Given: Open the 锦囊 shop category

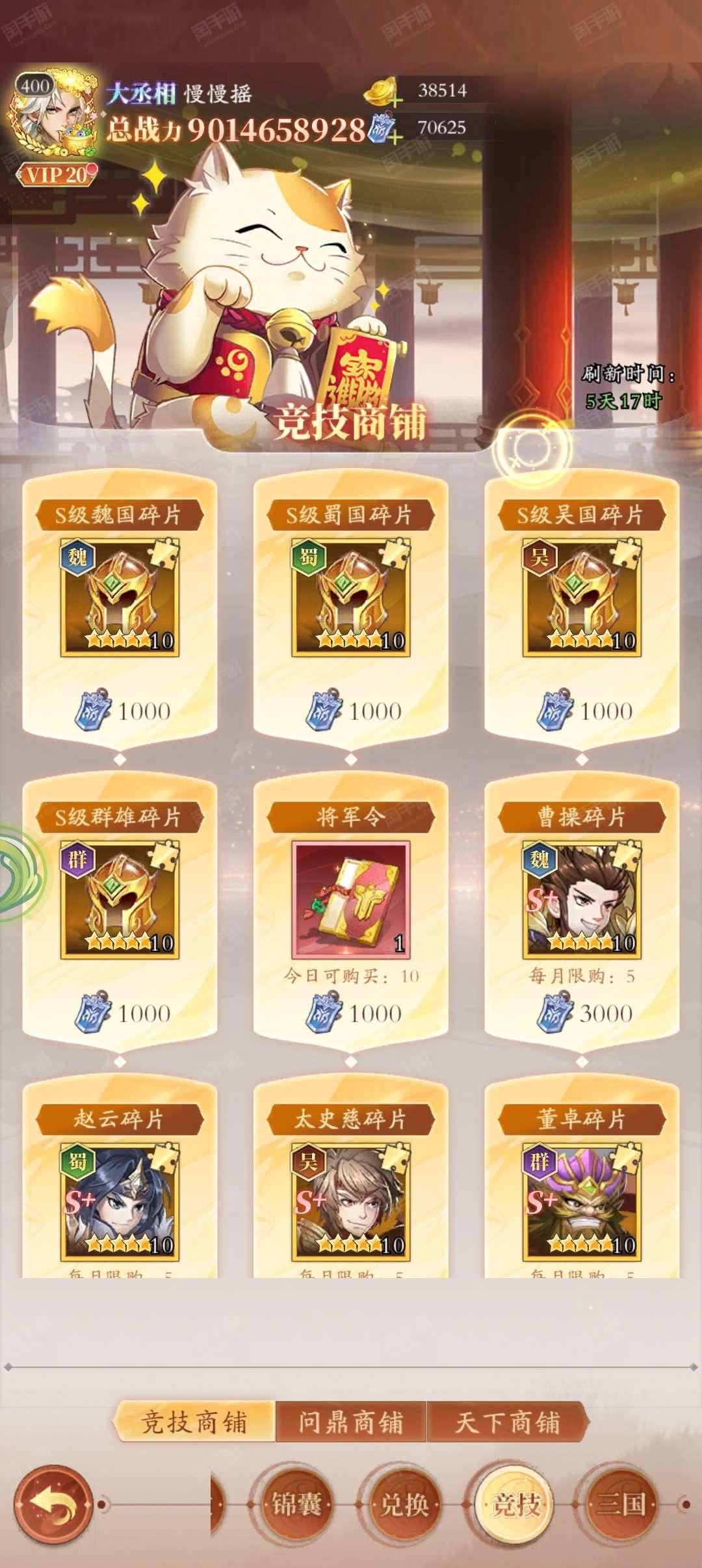Looking at the screenshot, I should click(296, 1504).
